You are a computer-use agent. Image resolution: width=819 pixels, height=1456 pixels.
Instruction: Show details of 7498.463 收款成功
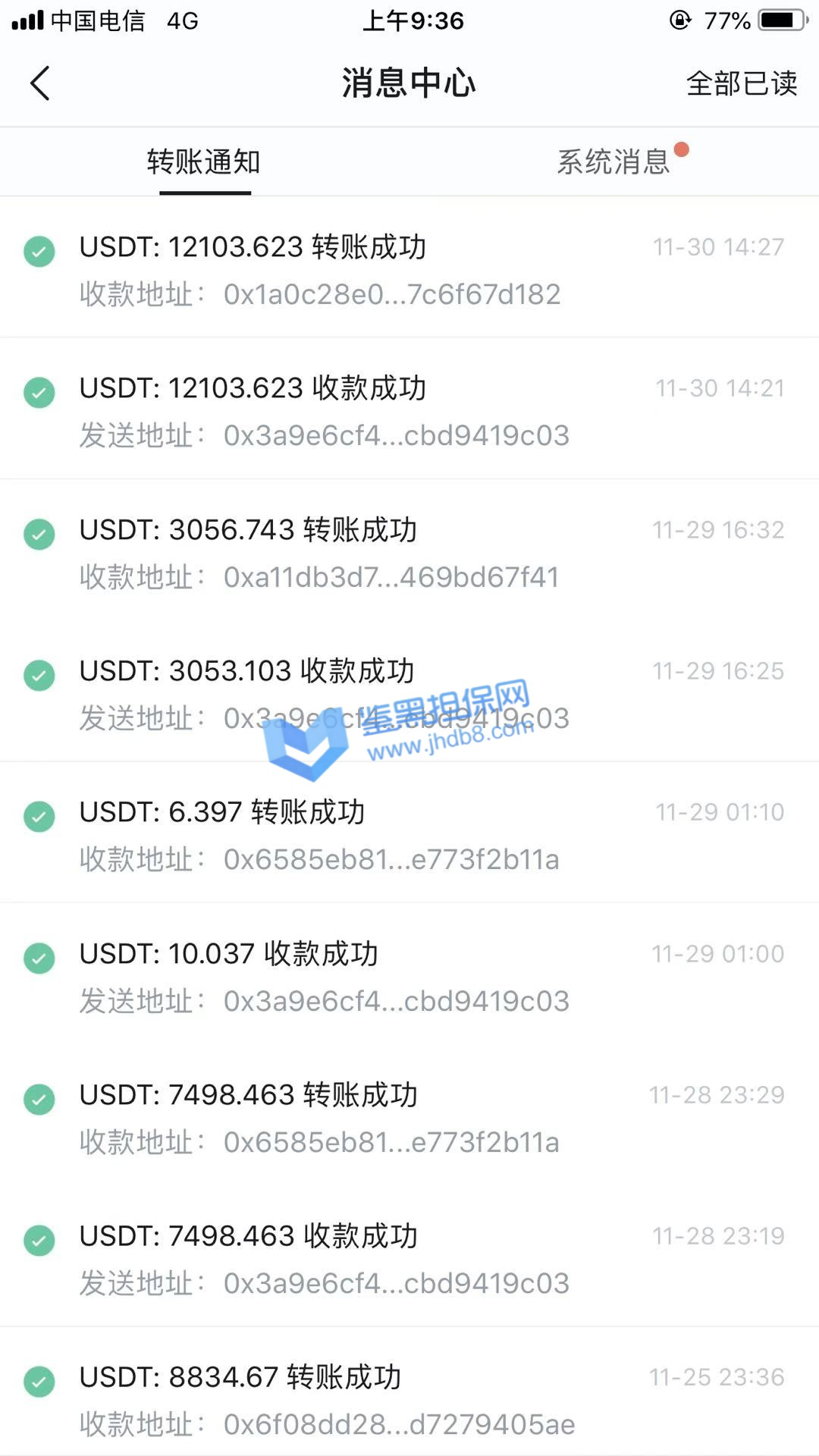[409, 1258]
